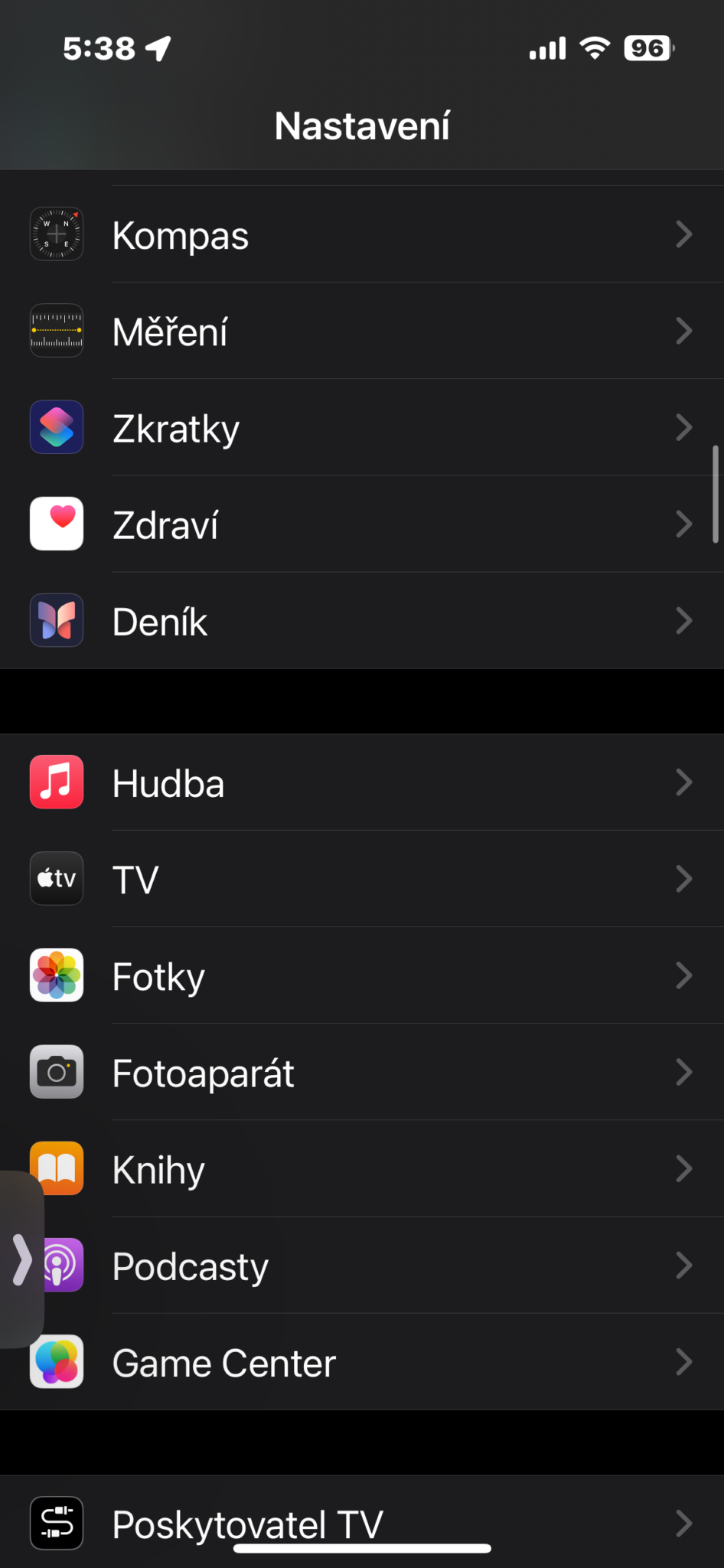Select the Apple TV app icon
The width and height of the screenshot is (724, 1568).
coord(56,878)
